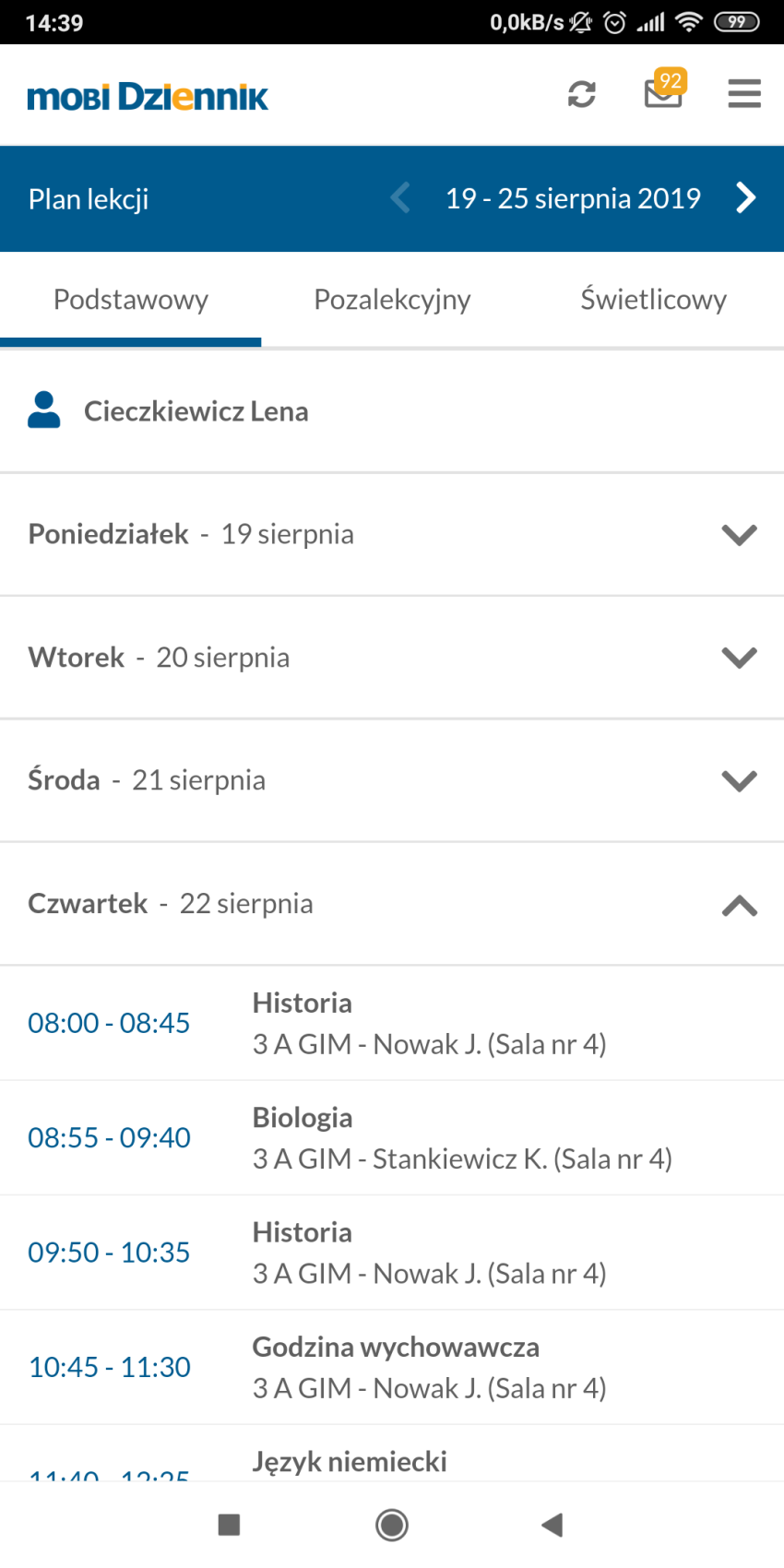
Task: Select the Podstawowy tab
Action: coord(131,300)
